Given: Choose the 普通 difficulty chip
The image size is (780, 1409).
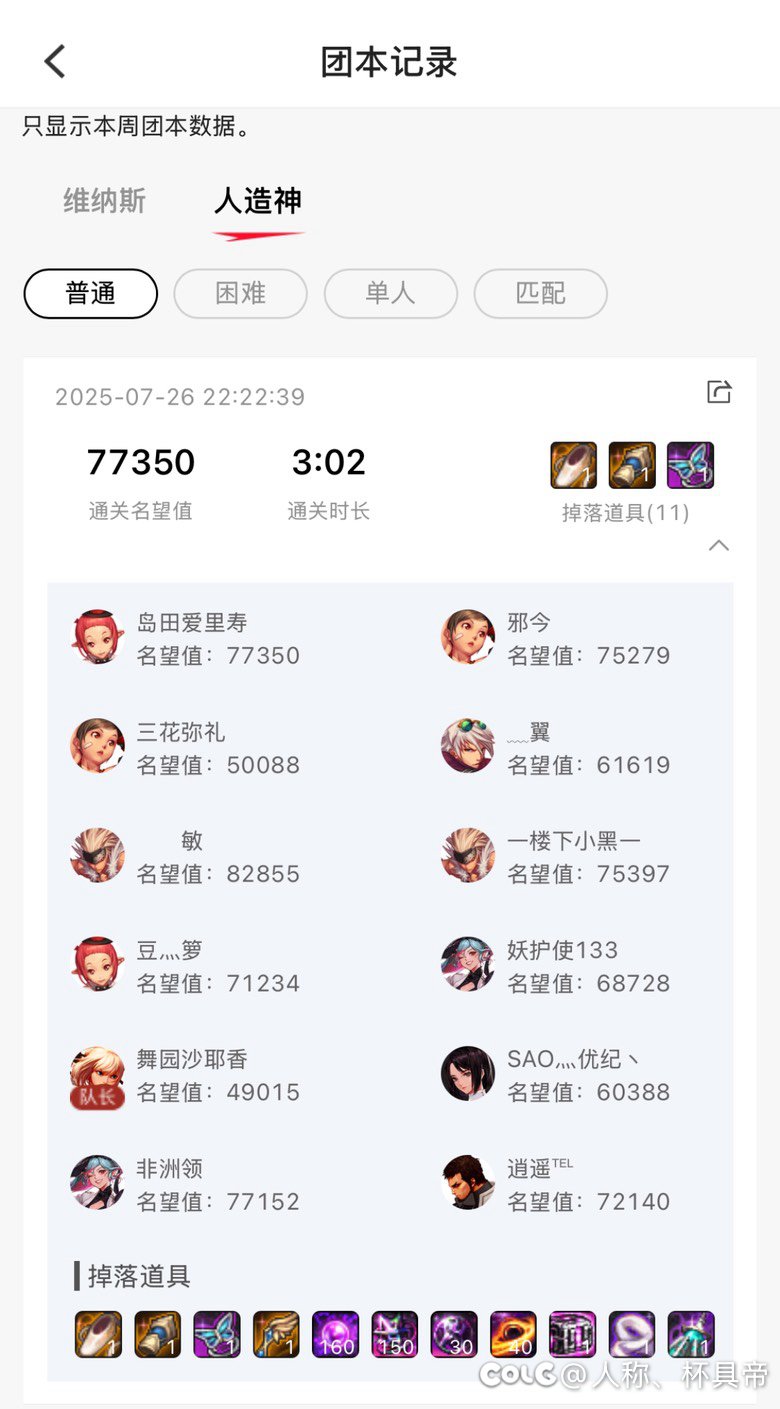Looking at the screenshot, I should [x=91, y=294].
